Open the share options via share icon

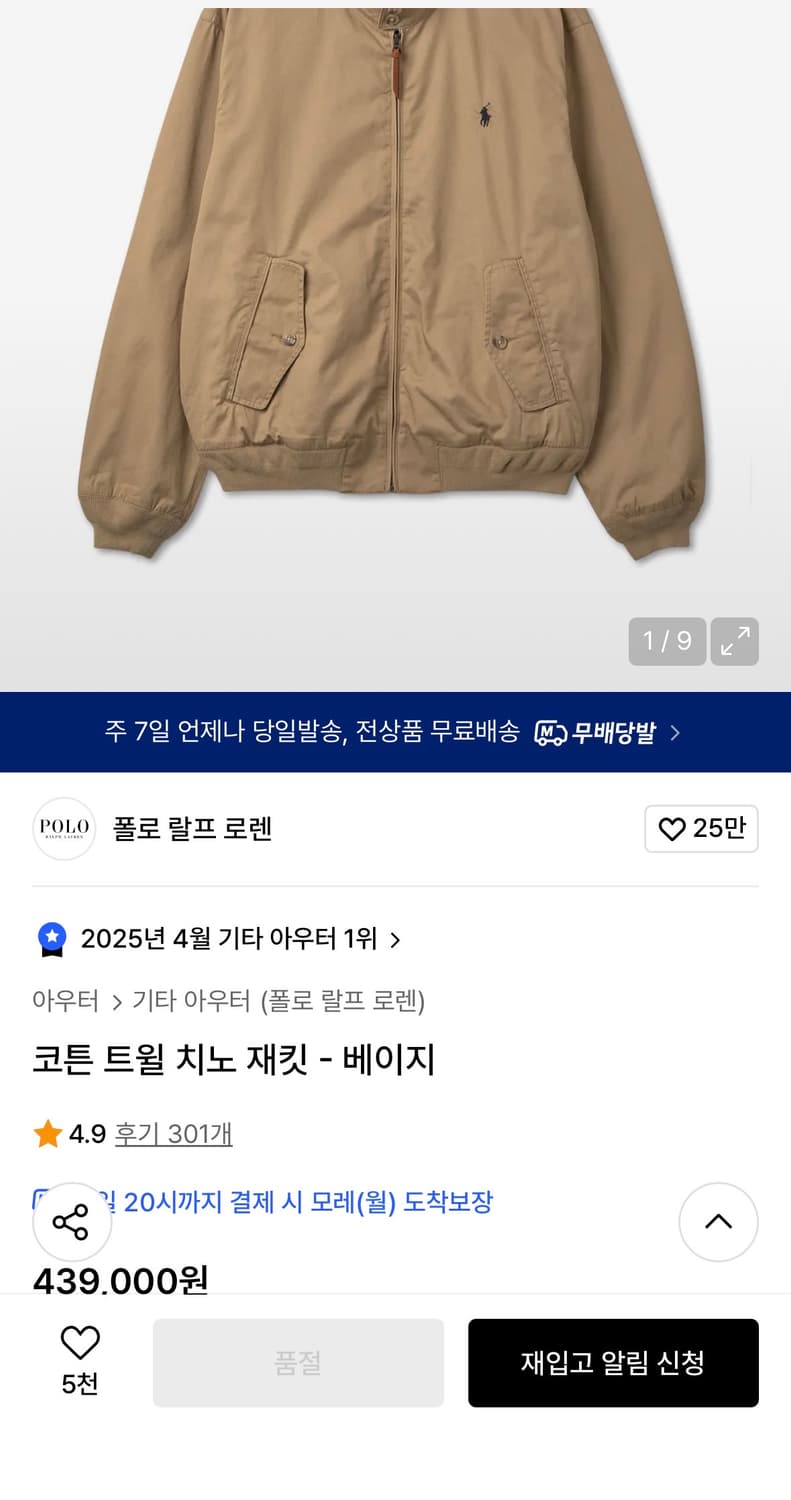point(71,1221)
